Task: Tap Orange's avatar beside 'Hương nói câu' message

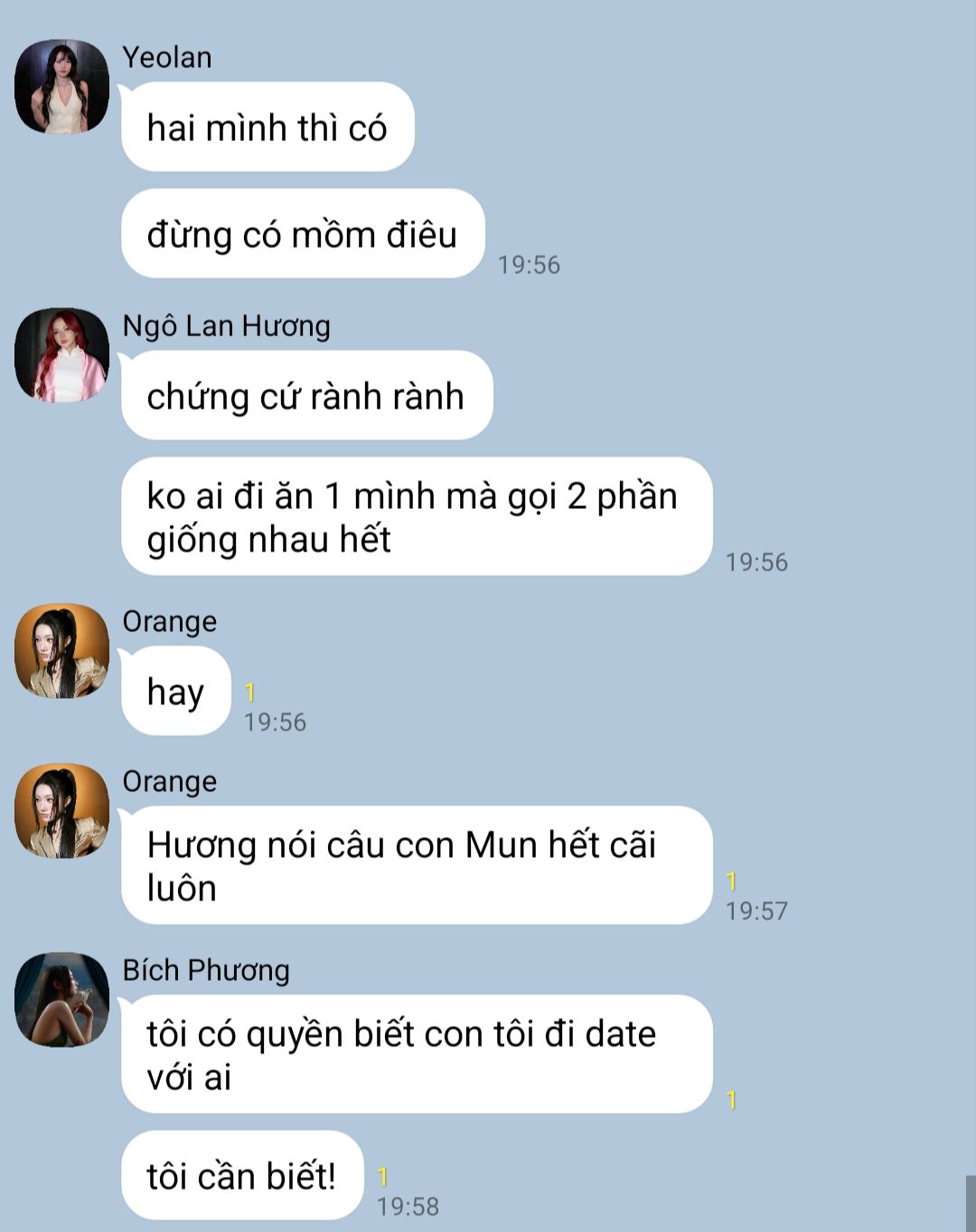Action: 61,811
